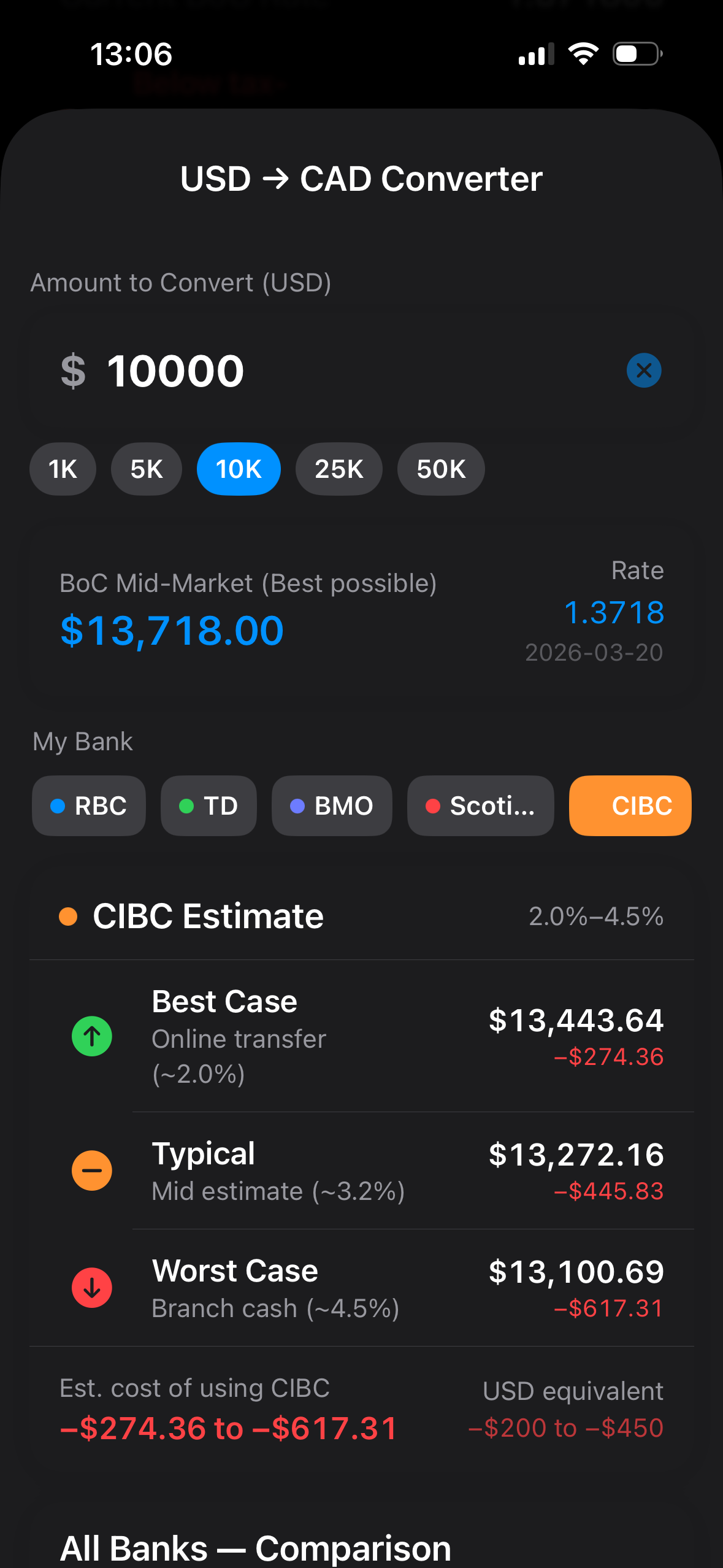The width and height of the screenshot is (723, 1568).
Task: Pick the 50K quick amount
Action: pyautogui.click(x=441, y=469)
